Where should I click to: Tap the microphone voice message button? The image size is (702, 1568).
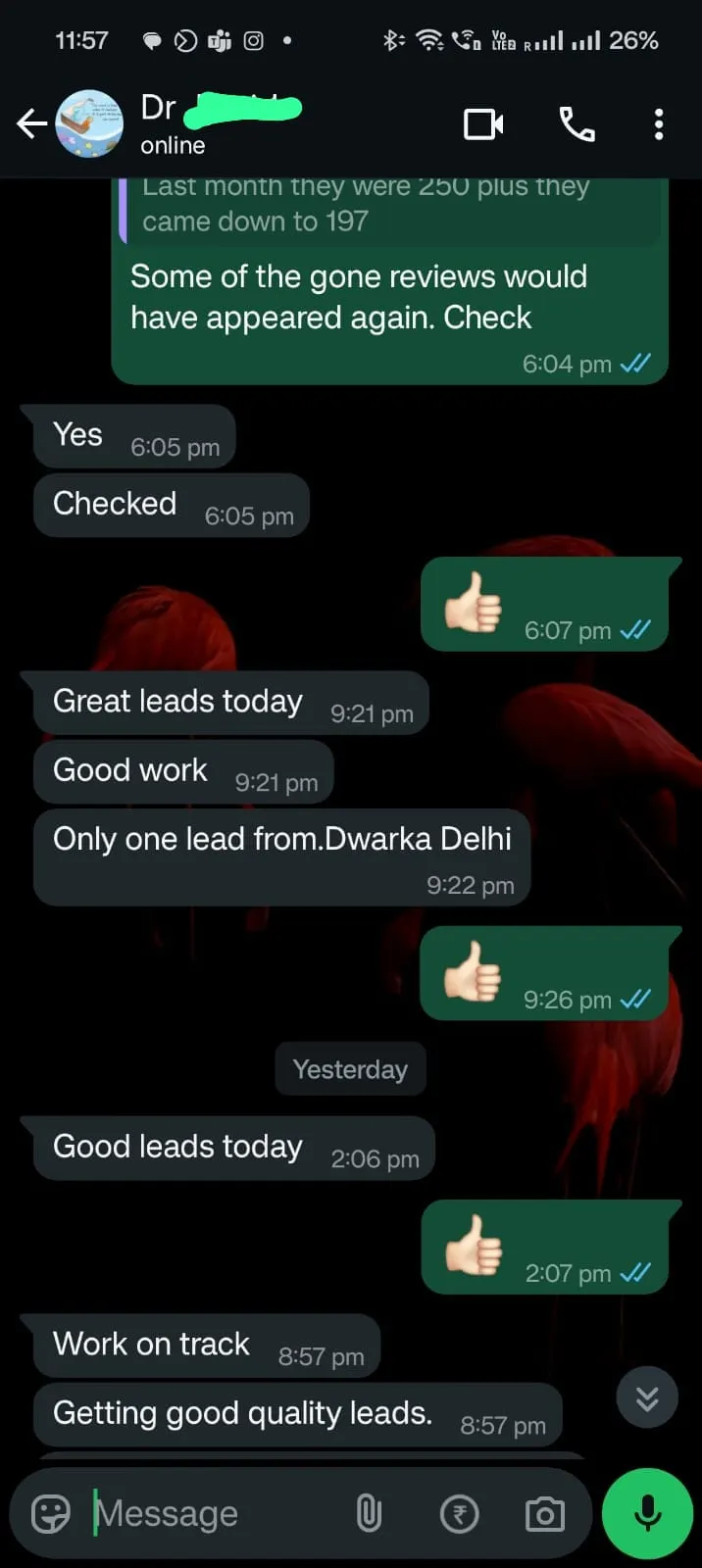coord(647,1514)
